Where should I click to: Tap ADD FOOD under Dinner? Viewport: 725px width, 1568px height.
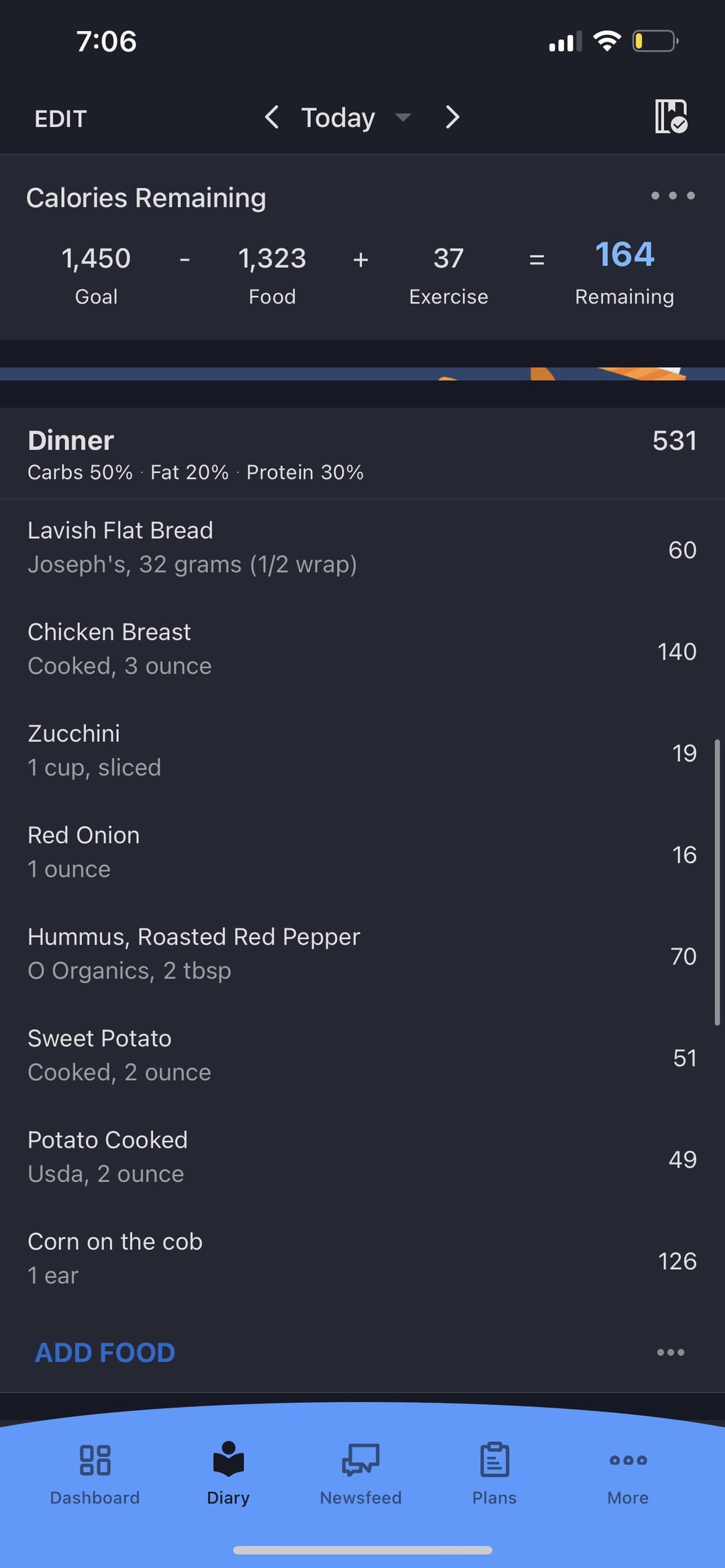click(105, 1353)
